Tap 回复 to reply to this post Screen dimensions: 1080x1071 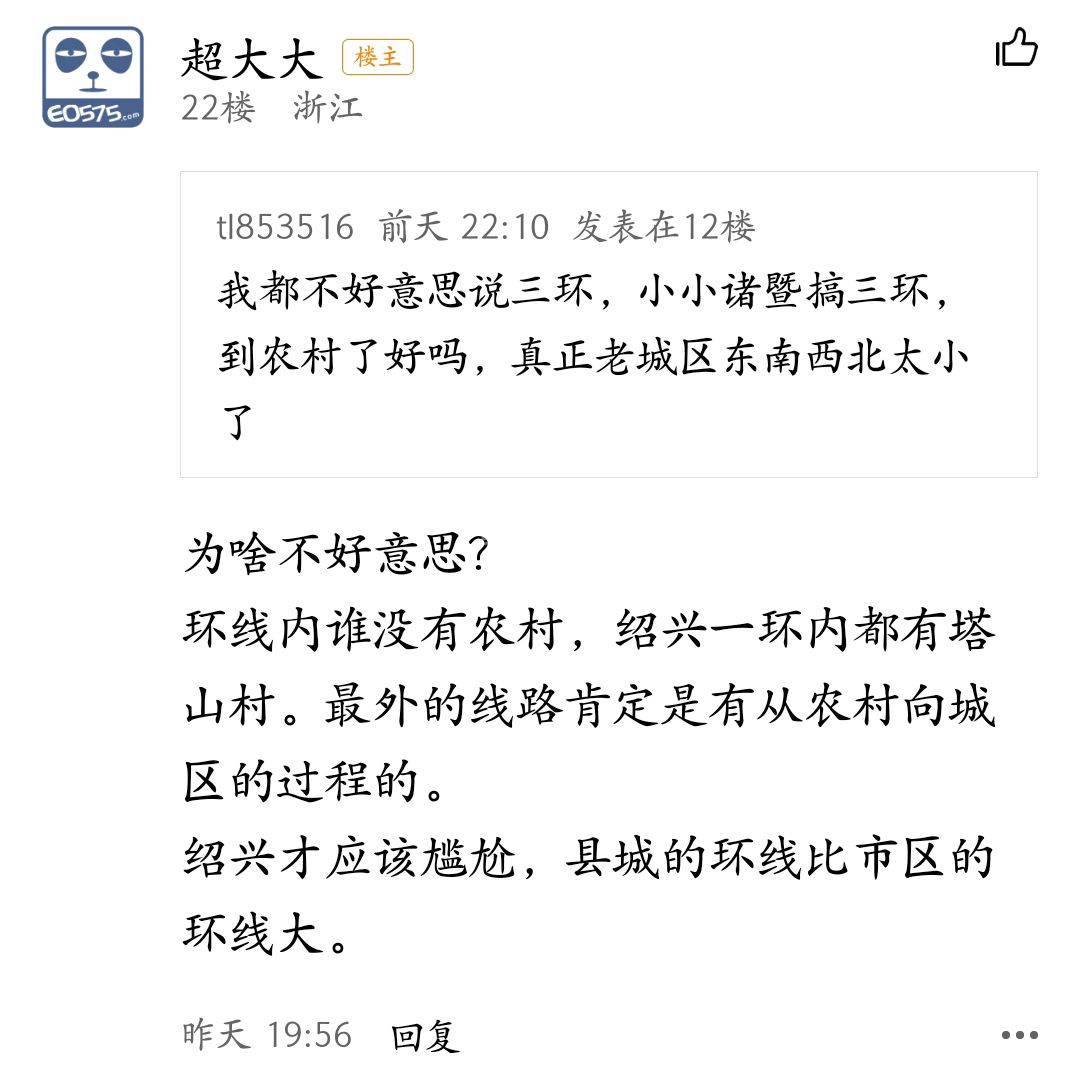click(425, 1036)
